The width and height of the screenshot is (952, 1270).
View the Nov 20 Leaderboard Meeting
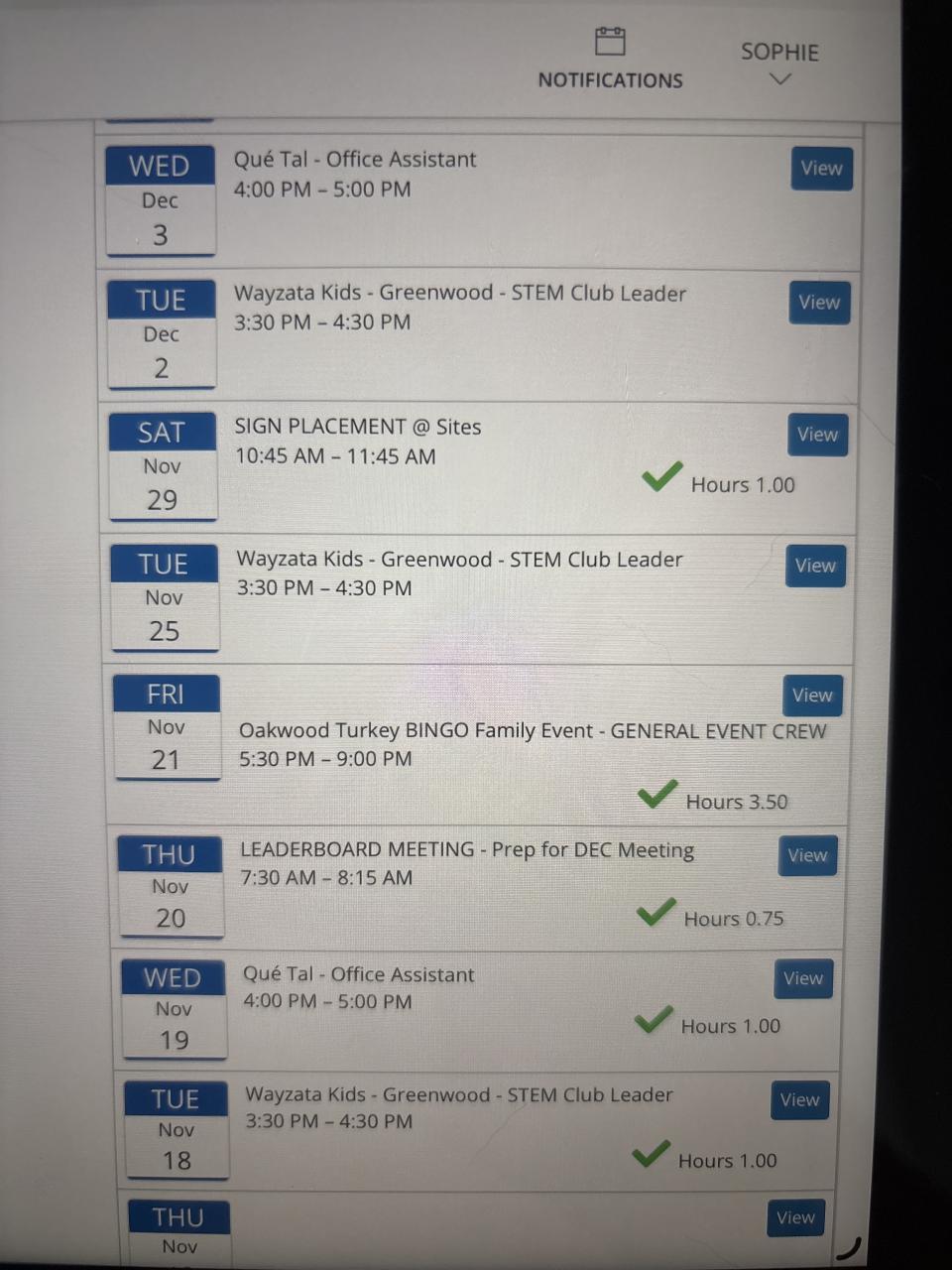[x=807, y=855]
